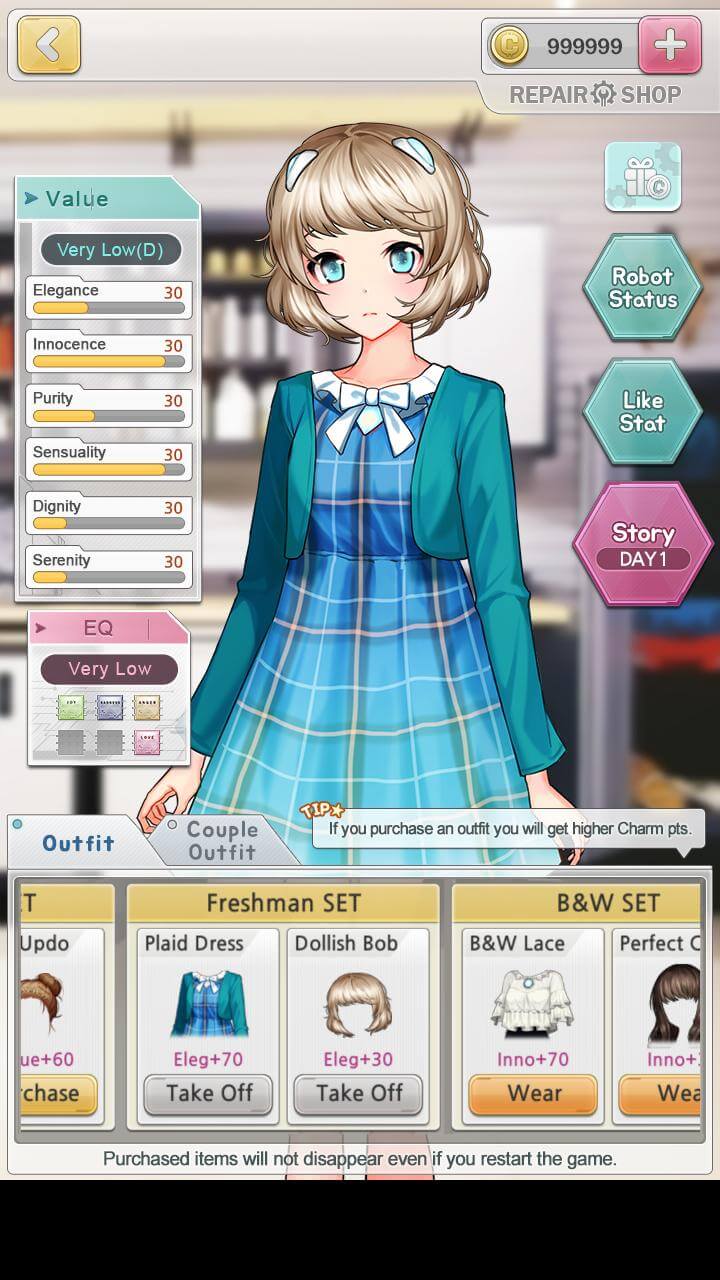Open the Value stats panel

[108, 199]
